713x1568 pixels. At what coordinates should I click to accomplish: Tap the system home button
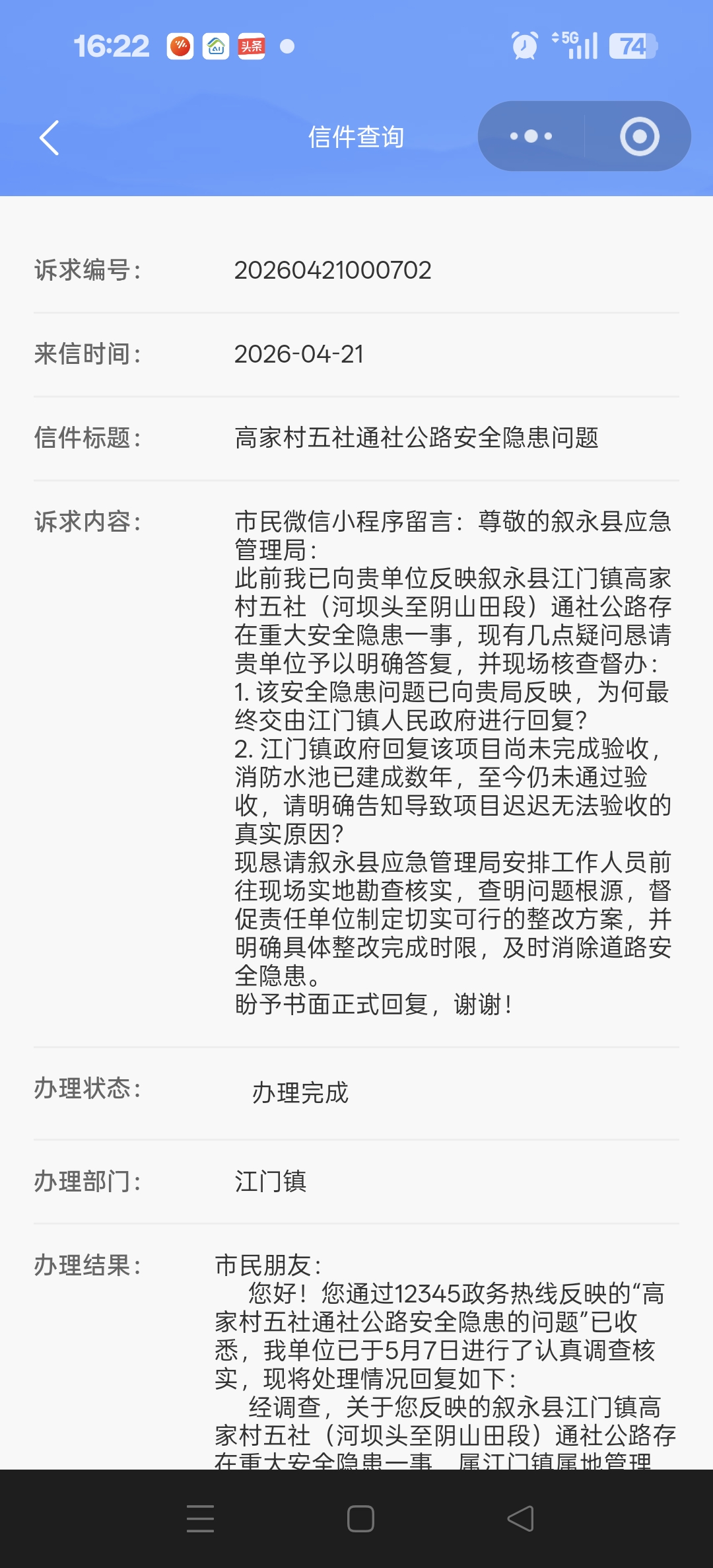pyautogui.click(x=360, y=1518)
